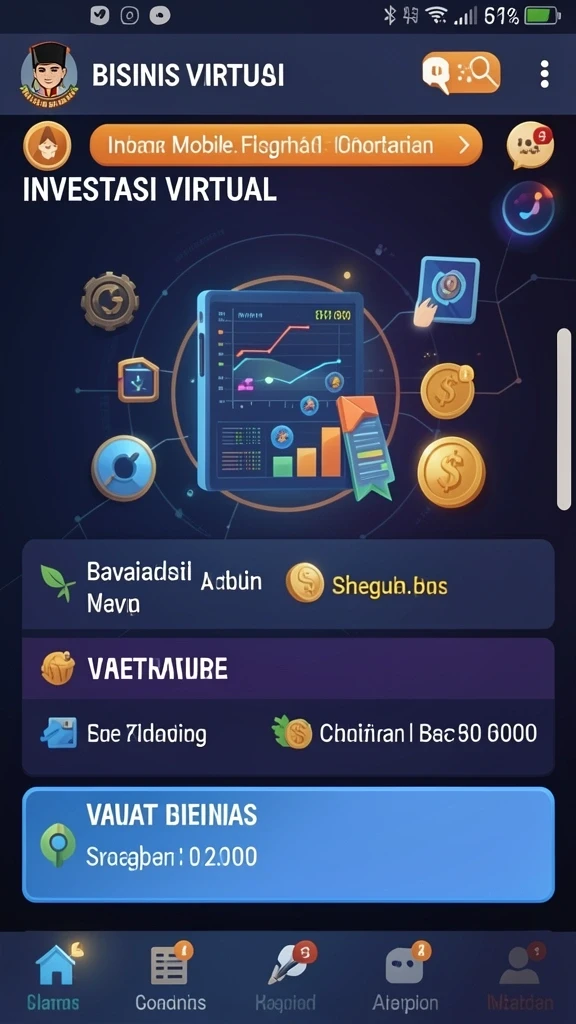Open the blue Vauat Bieinias card
Viewport: 576px width, 1024px height.
tap(288, 845)
